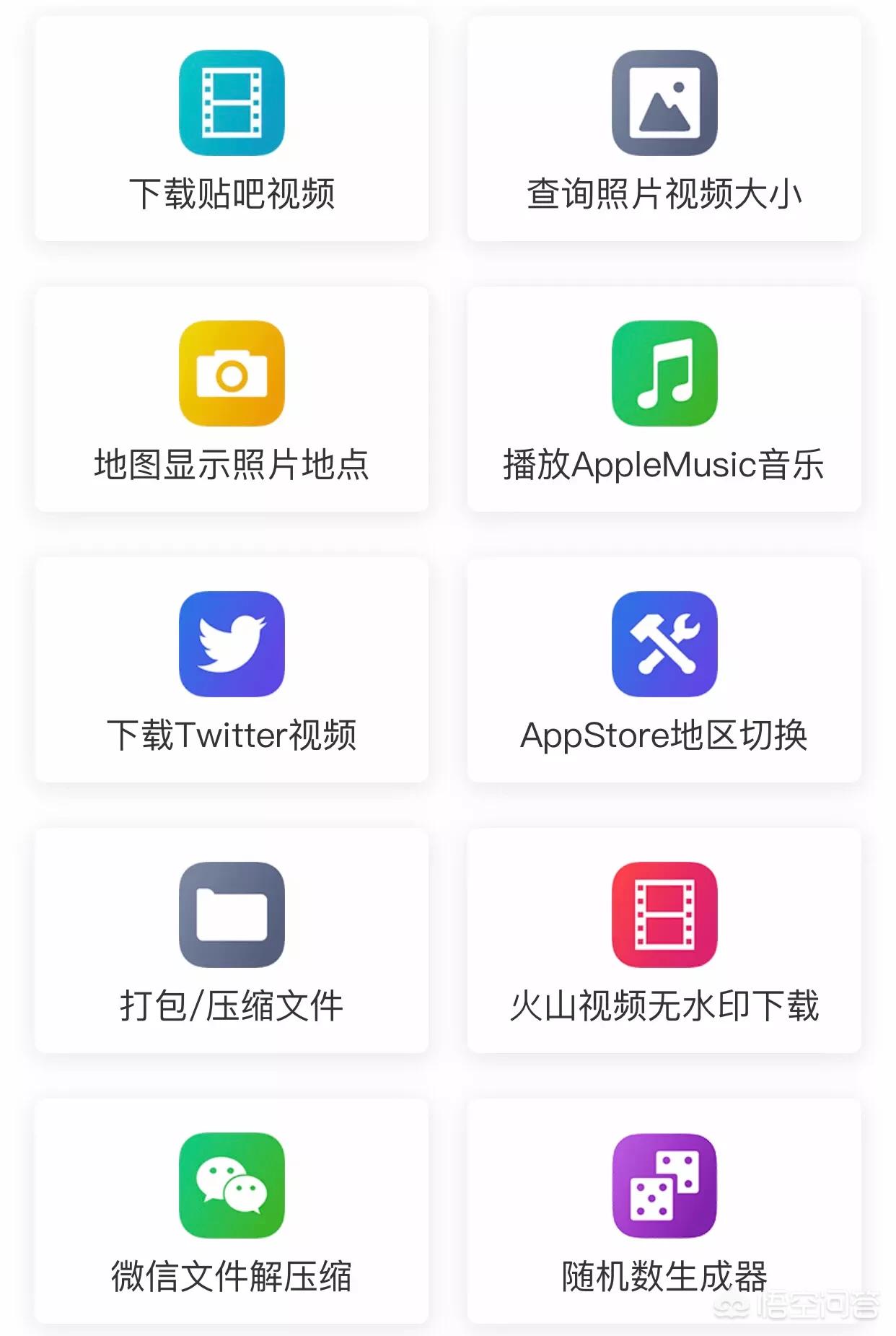This screenshot has width=896, height=1336.
Task: Open the 微信文件解压缩 shortcut
Action: click(232, 1211)
